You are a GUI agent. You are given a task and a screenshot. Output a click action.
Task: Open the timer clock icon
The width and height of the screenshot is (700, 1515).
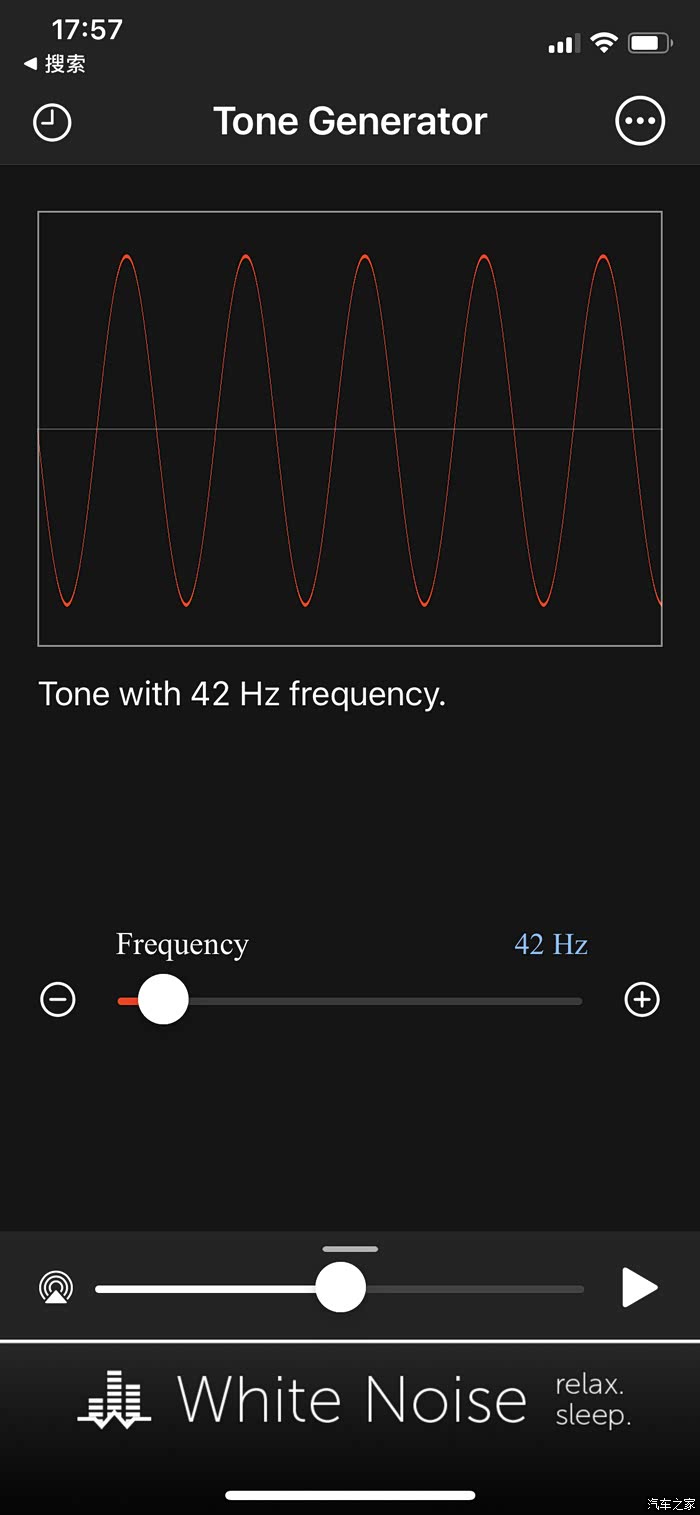[x=52, y=122]
